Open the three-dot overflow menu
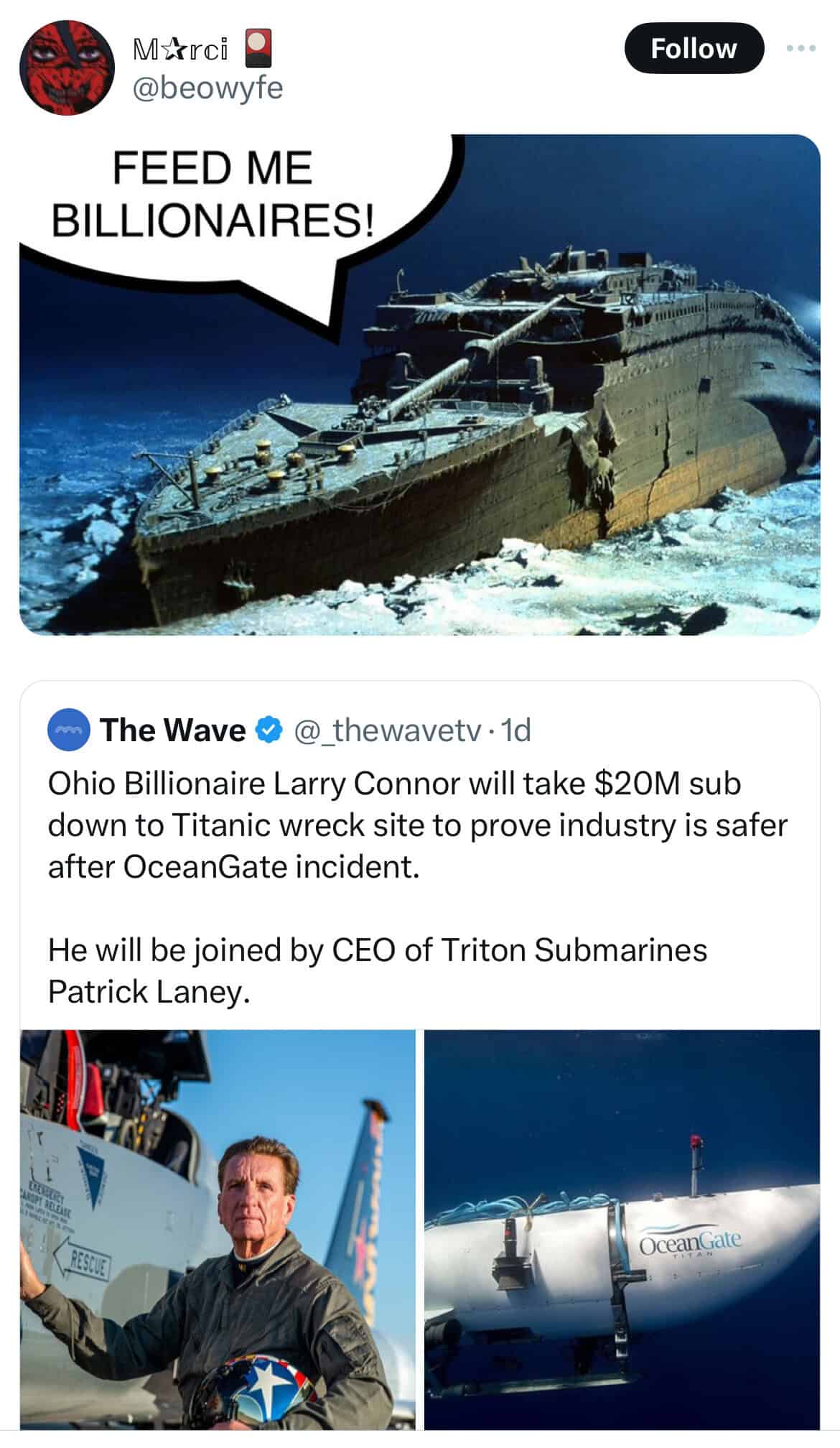Screen dimensions: 840x1448 pyautogui.click(x=801, y=48)
